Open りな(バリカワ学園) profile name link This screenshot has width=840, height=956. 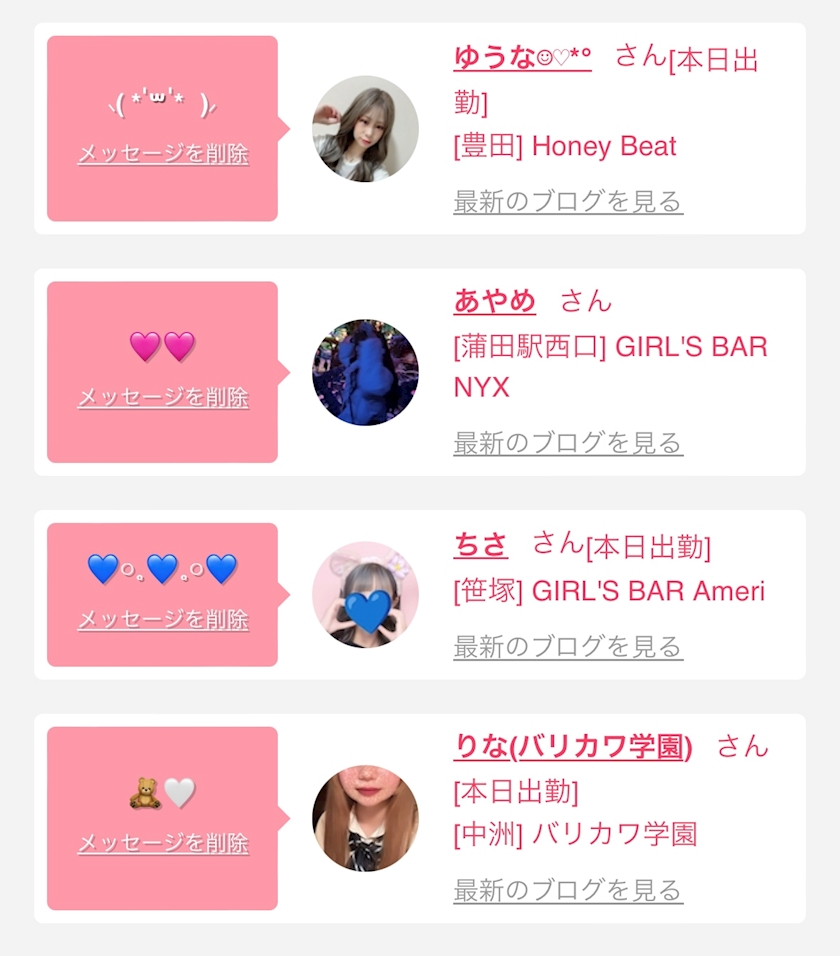coord(573,747)
